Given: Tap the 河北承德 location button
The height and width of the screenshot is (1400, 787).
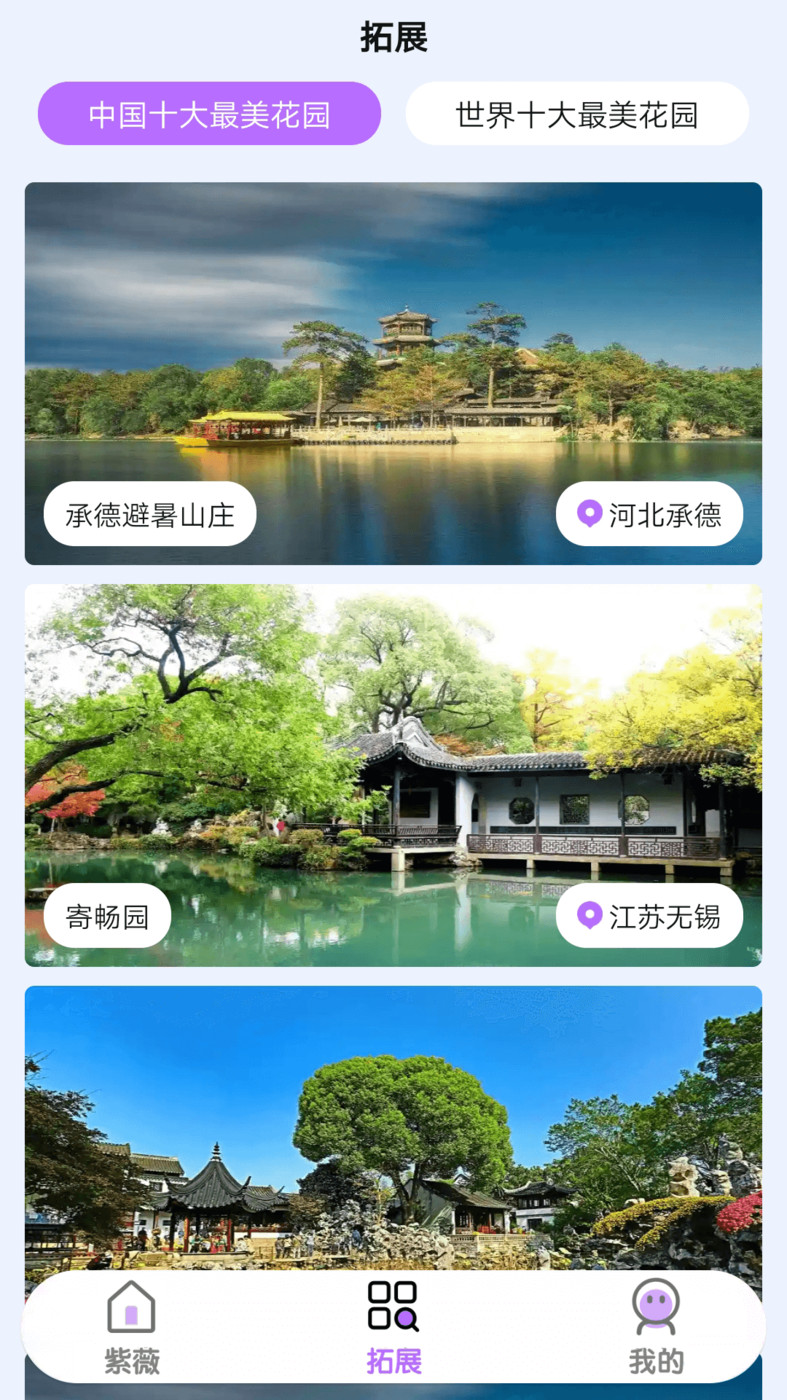Looking at the screenshot, I should click(649, 513).
